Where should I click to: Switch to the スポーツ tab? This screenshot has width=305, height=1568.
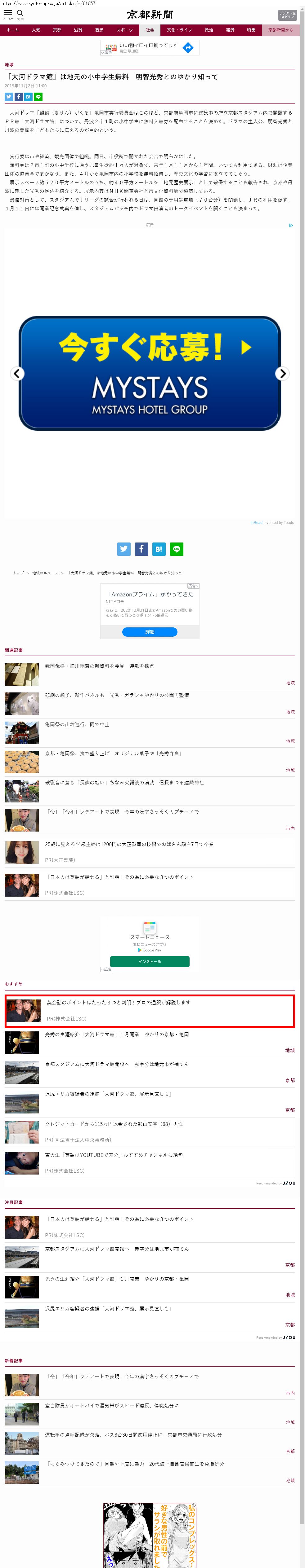click(x=124, y=30)
